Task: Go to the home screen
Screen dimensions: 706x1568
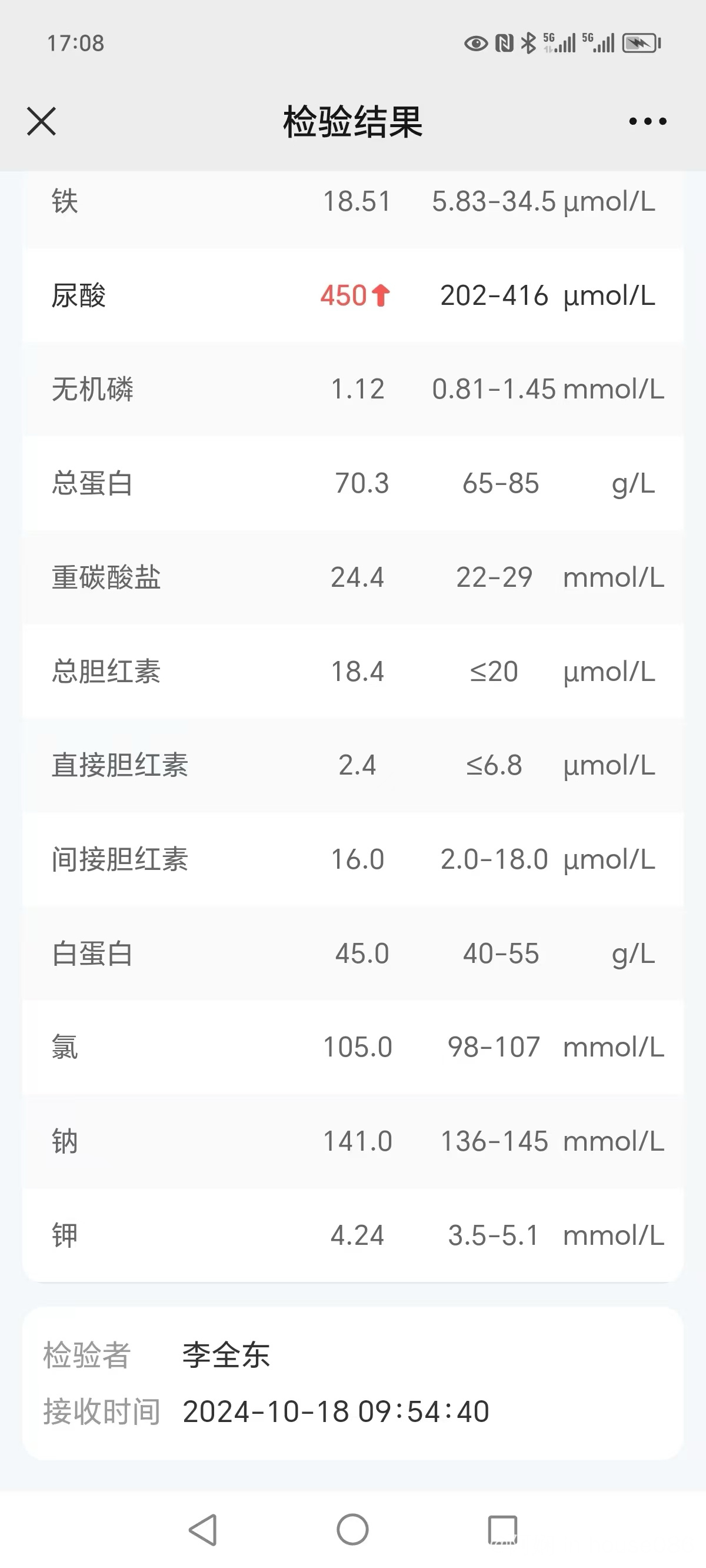Action: (x=352, y=1529)
